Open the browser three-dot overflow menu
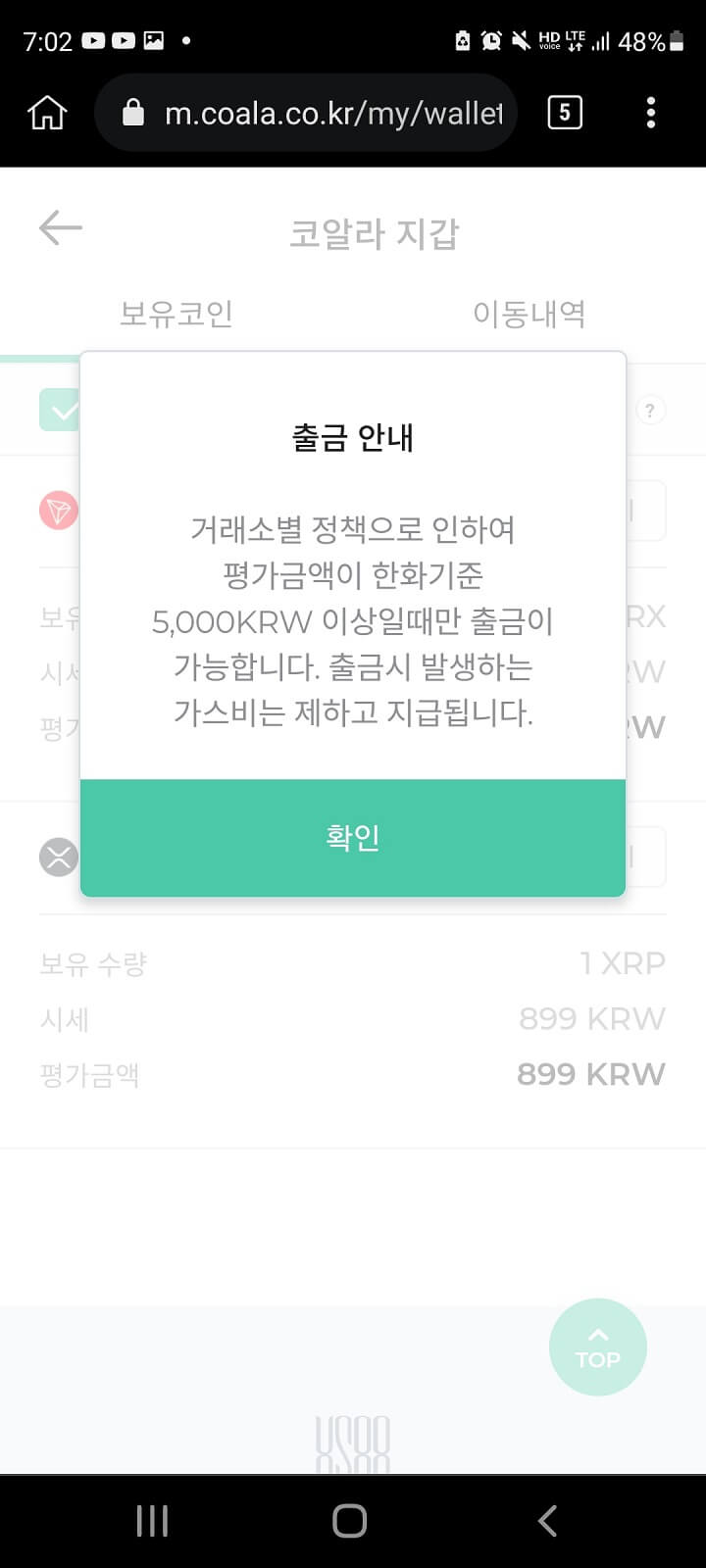This screenshot has width=706, height=1568. pos(650,112)
